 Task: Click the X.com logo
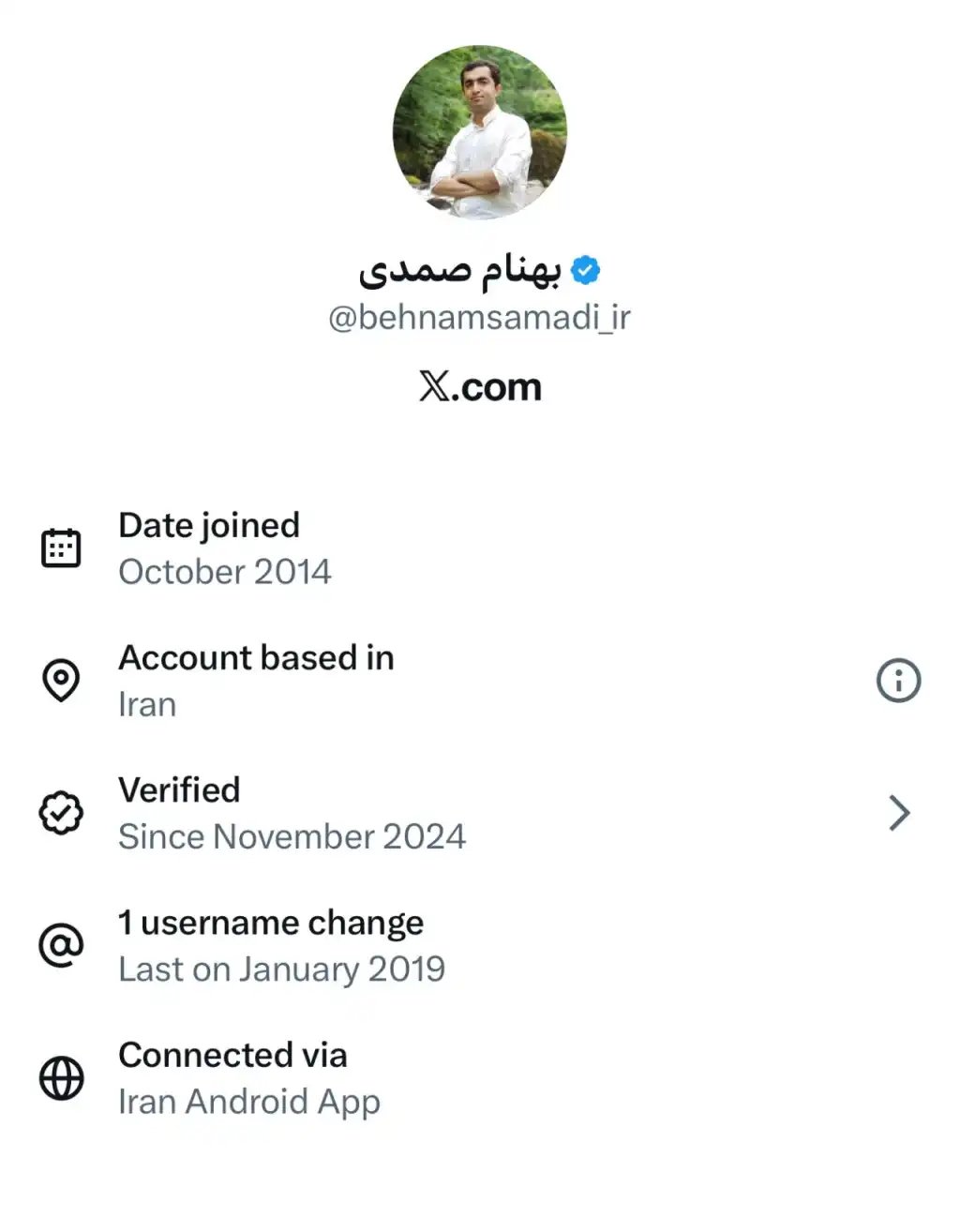point(479,386)
